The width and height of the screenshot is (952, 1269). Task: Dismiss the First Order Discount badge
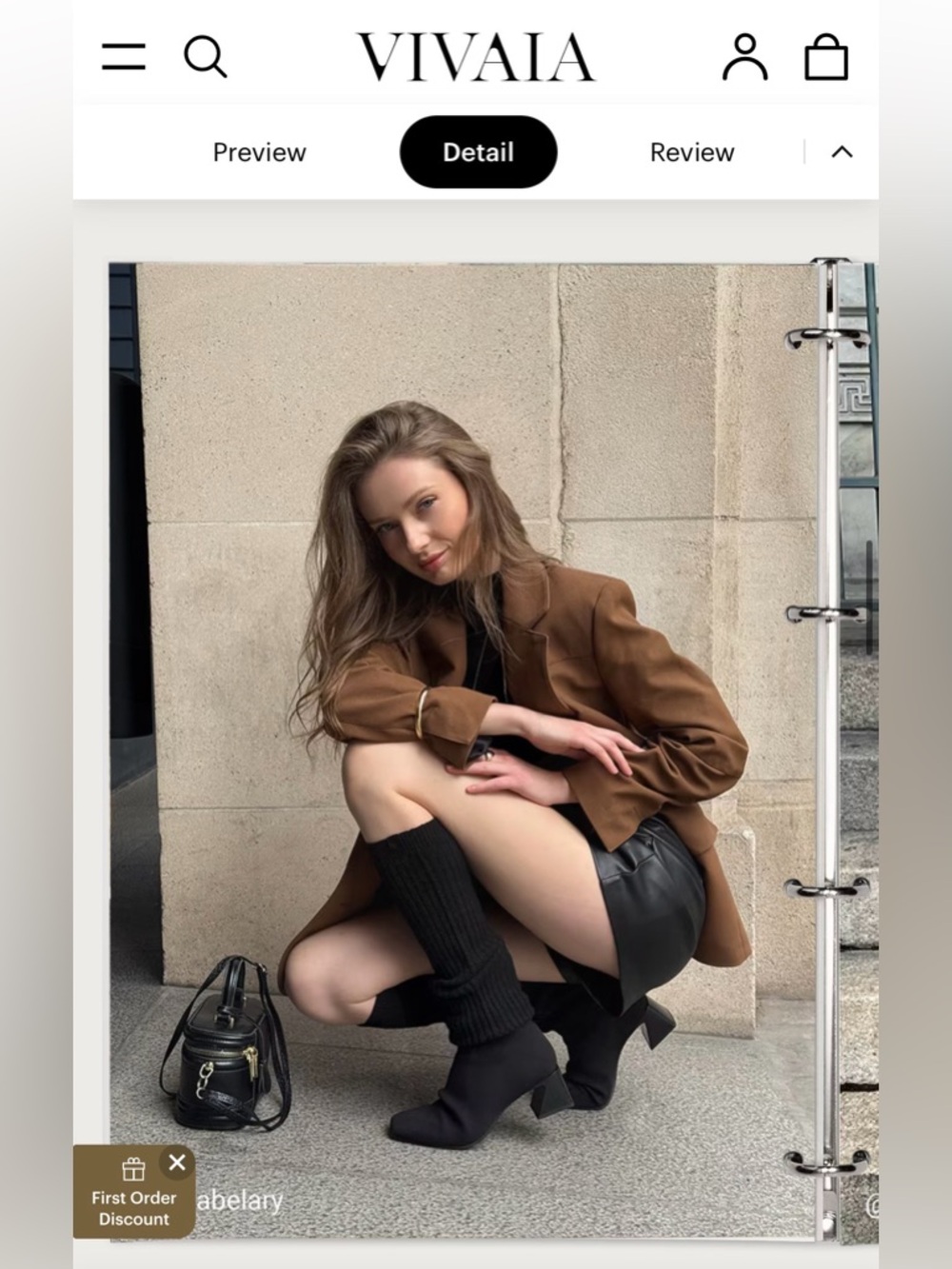[x=177, y=1162]
